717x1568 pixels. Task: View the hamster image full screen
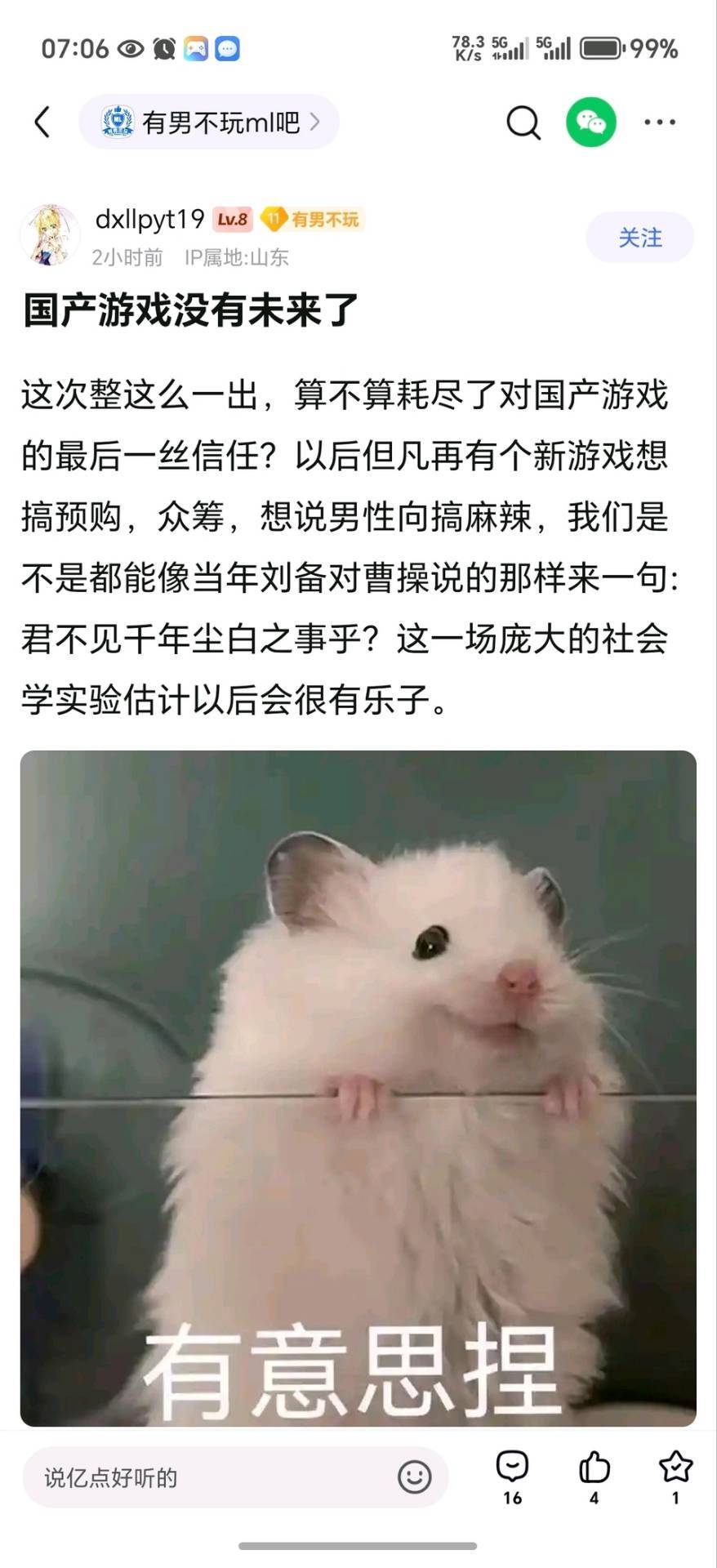358,1089
